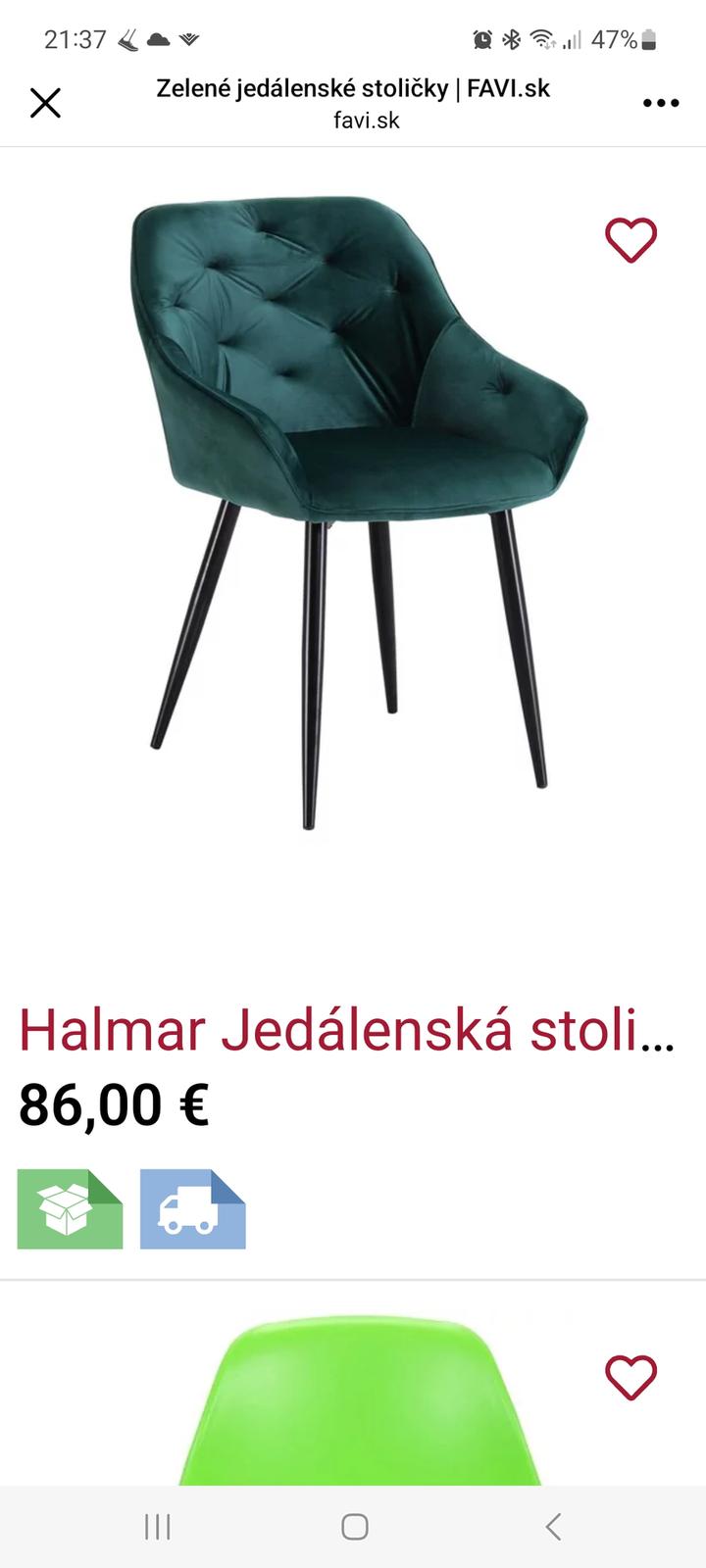Open the dark green velvet chair product
The width and height of the screenshot is (706, 1568).
(358, 510)
